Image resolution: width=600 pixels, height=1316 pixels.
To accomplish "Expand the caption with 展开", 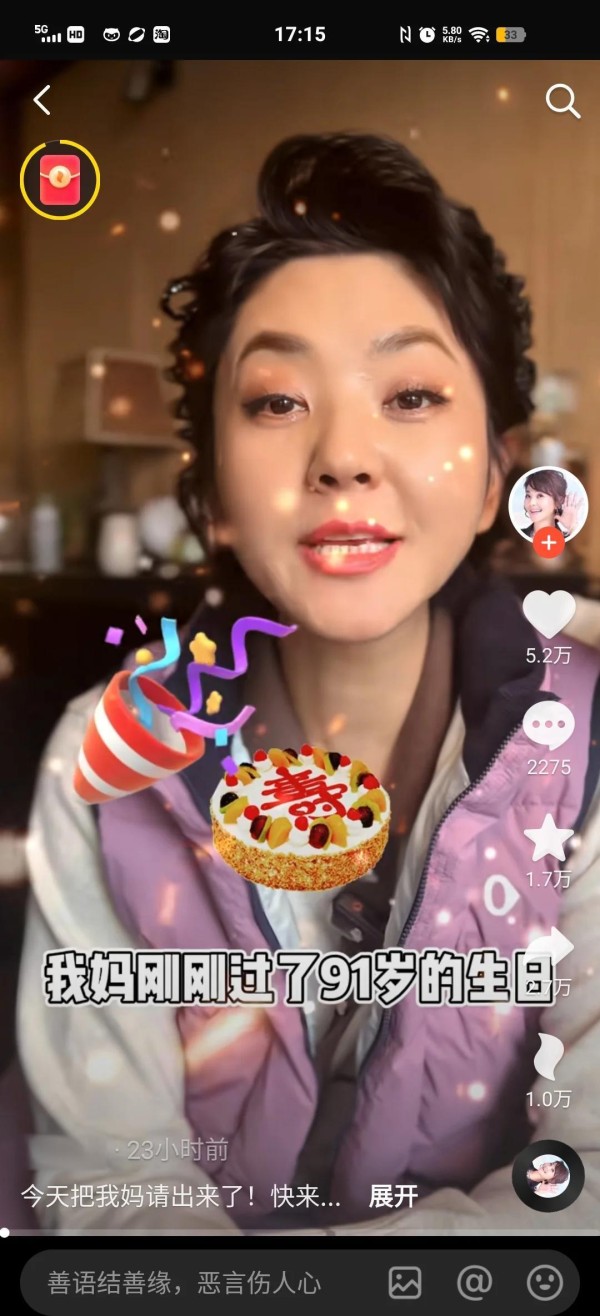I will 393,1196.
